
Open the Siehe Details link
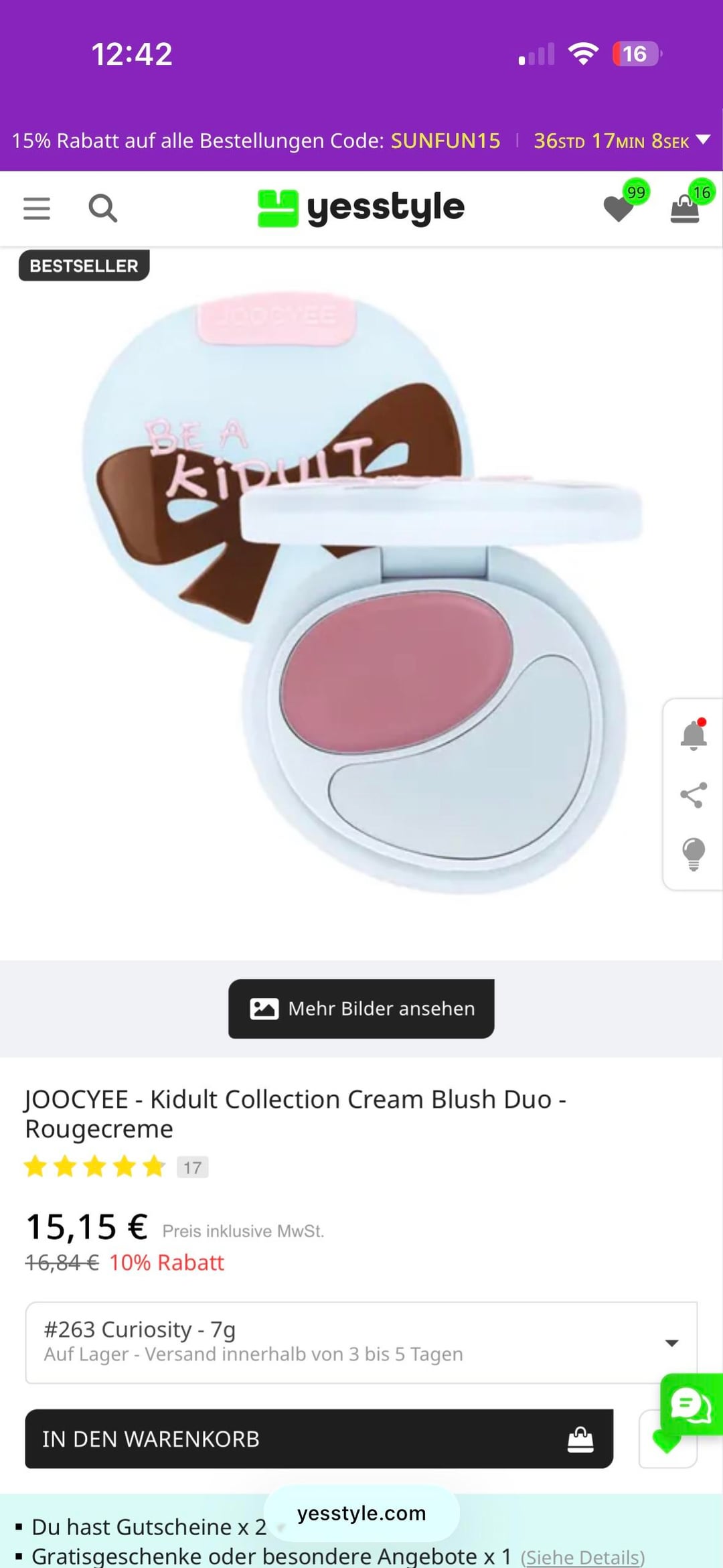[x=582, y=1557]
